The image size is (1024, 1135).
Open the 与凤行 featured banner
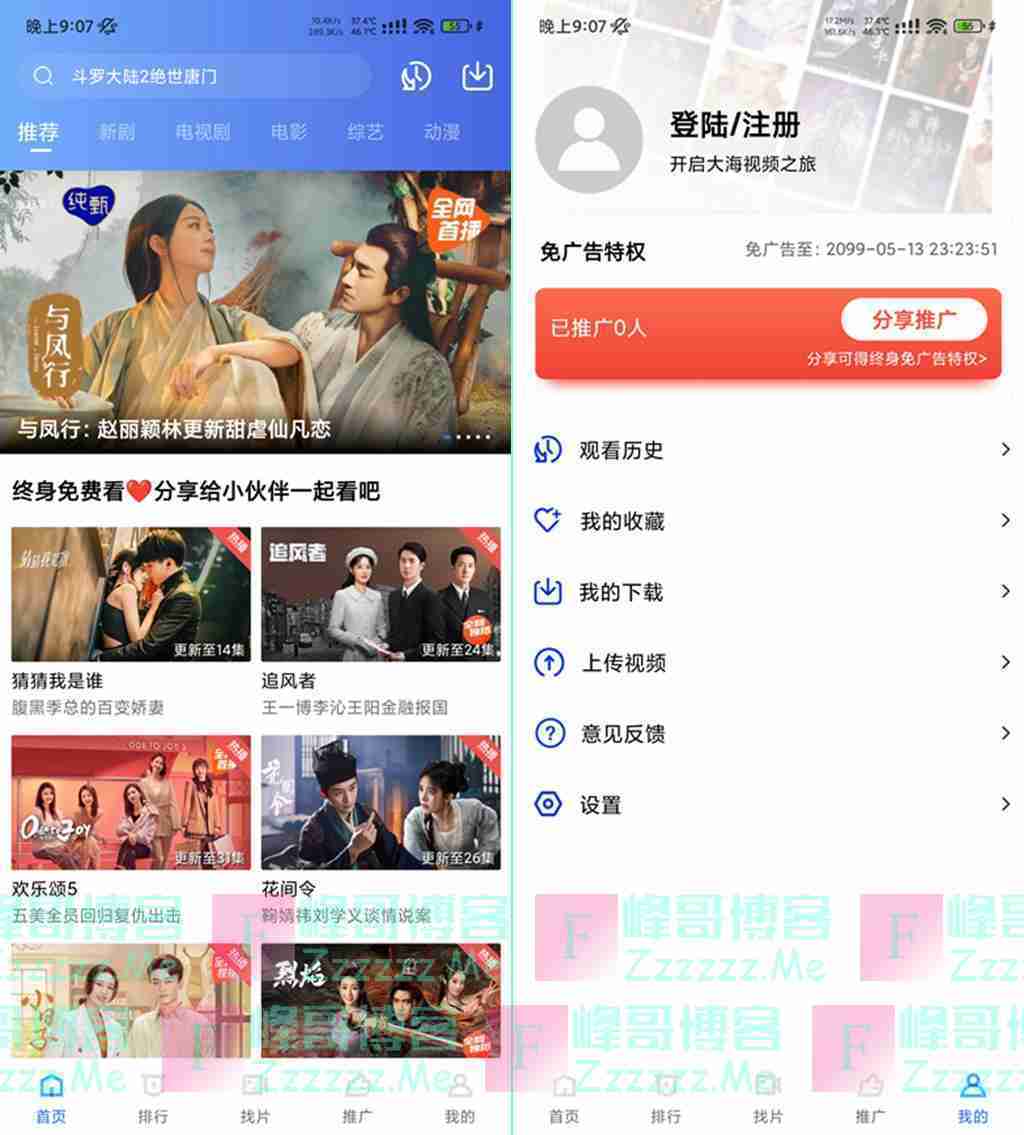point(255,310)
